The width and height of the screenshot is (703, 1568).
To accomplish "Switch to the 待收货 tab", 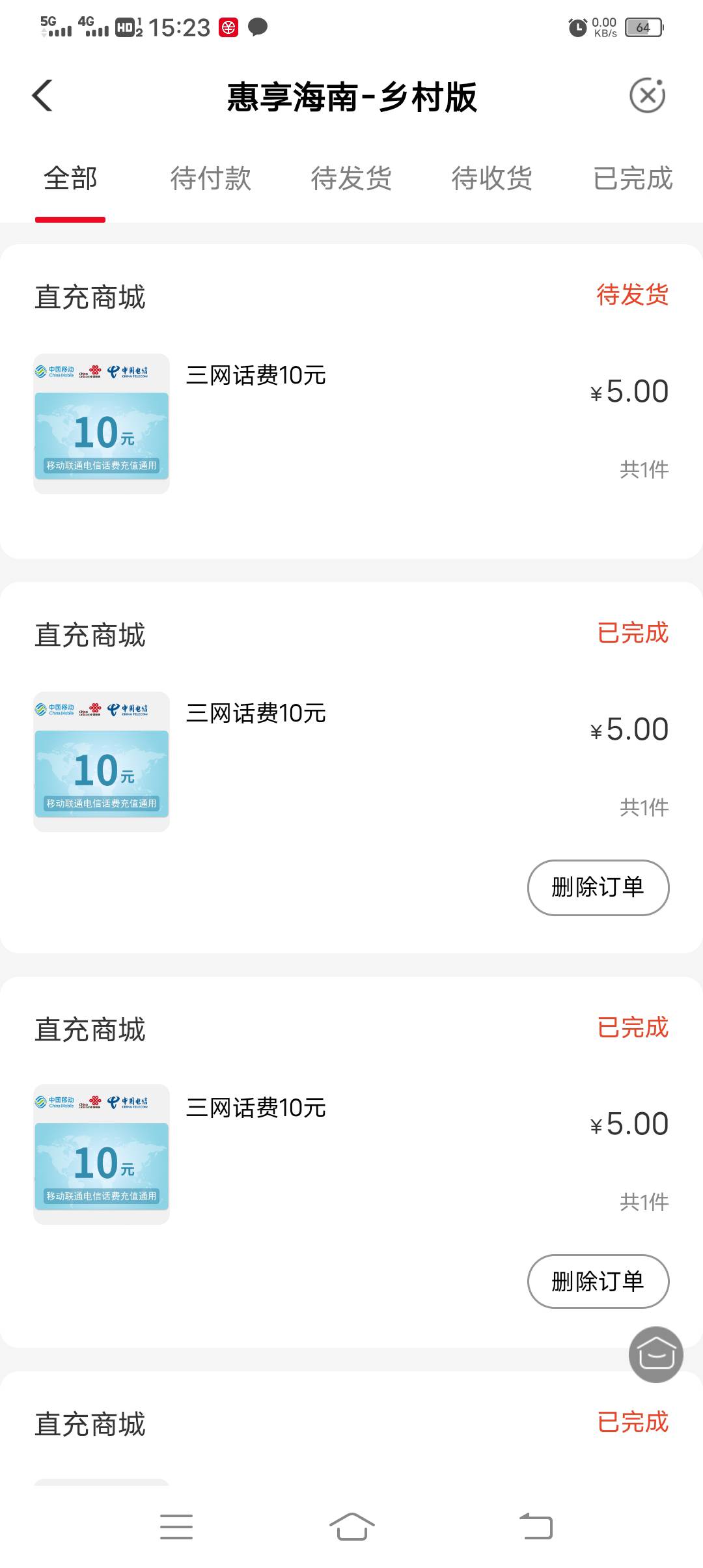I will 492,178.
